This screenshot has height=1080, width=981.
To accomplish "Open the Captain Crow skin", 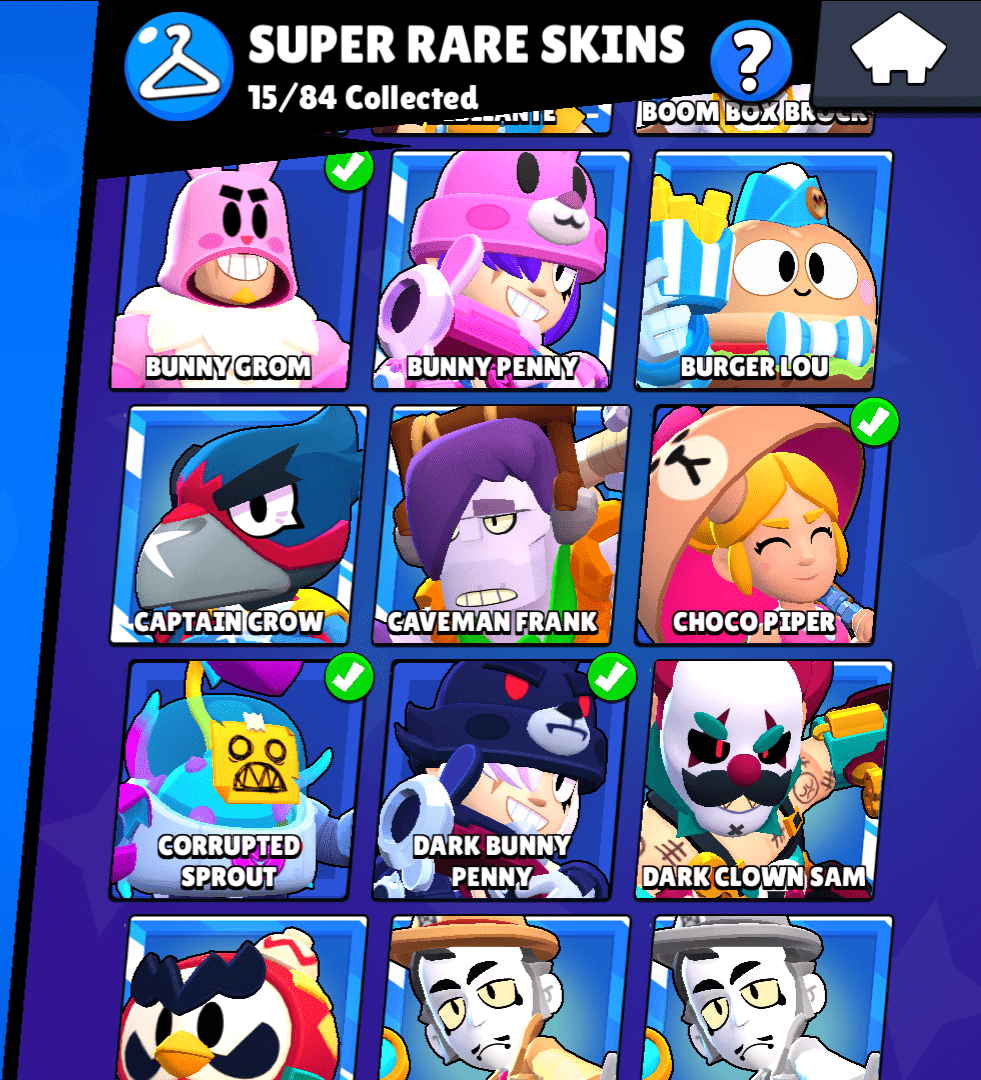I will tap(238, 525).
